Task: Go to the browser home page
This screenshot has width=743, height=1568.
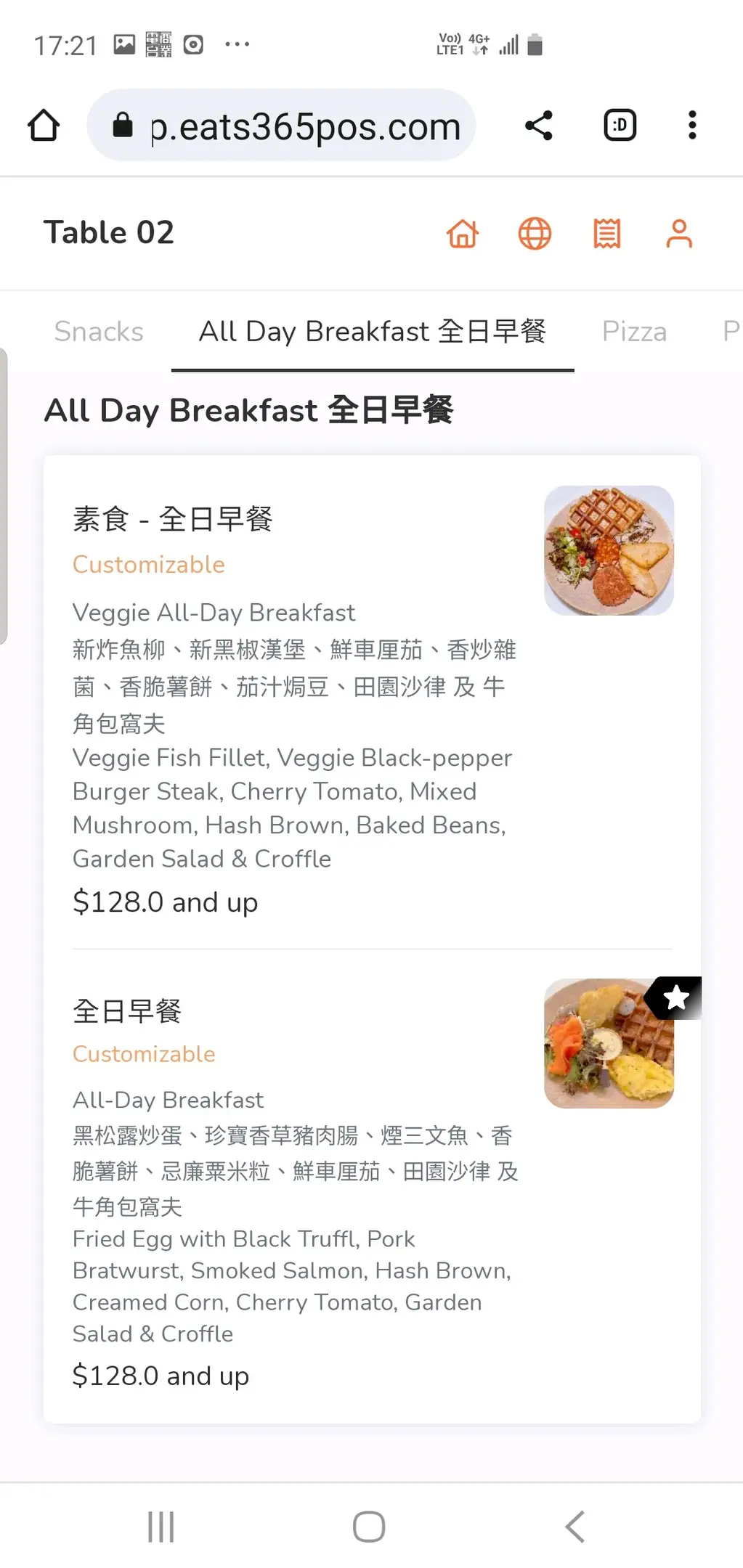Action: [x=44, y=126]
